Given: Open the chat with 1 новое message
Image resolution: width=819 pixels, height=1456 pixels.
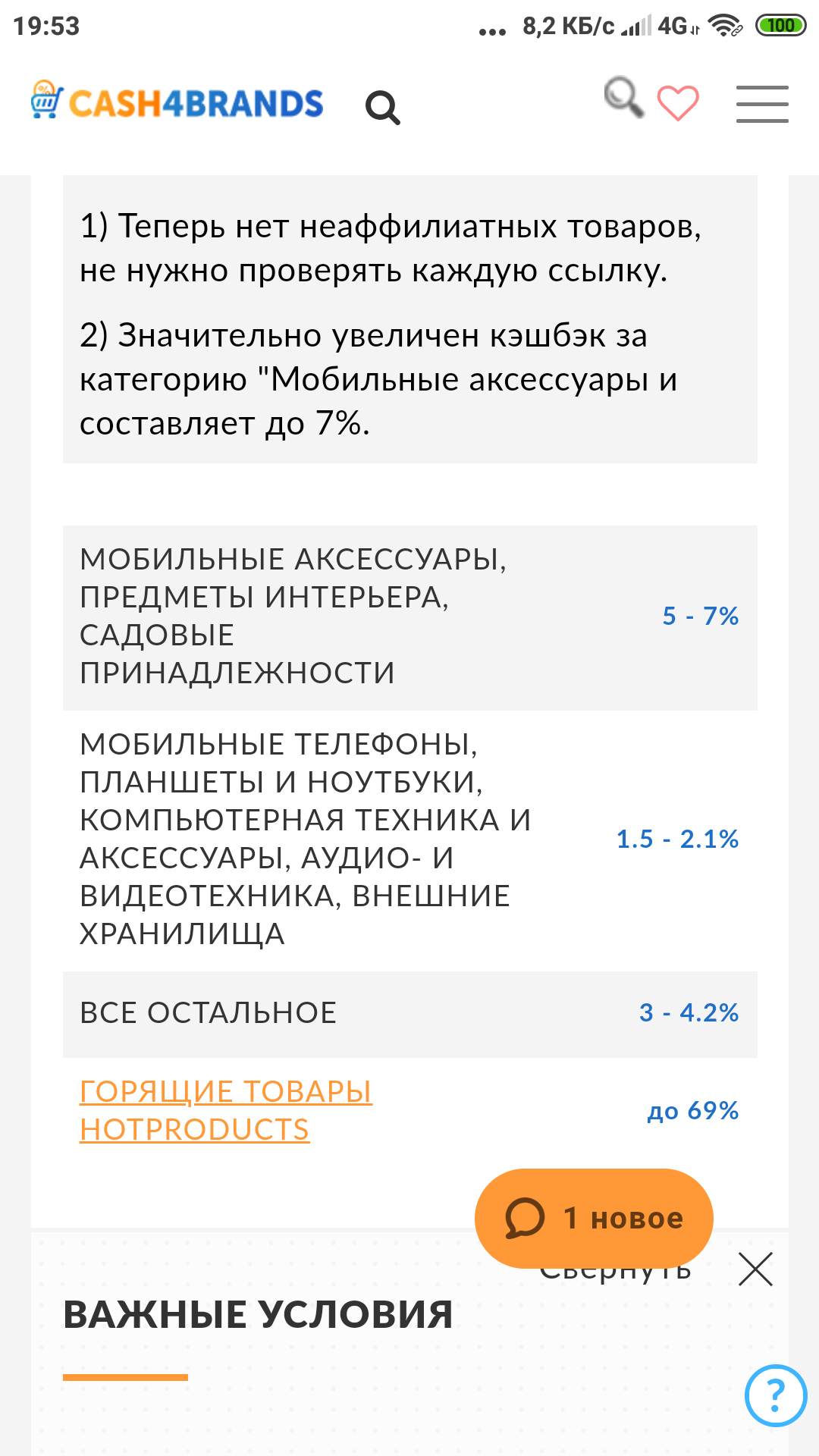Looking at the screenshot, I should coord(594,1218).
